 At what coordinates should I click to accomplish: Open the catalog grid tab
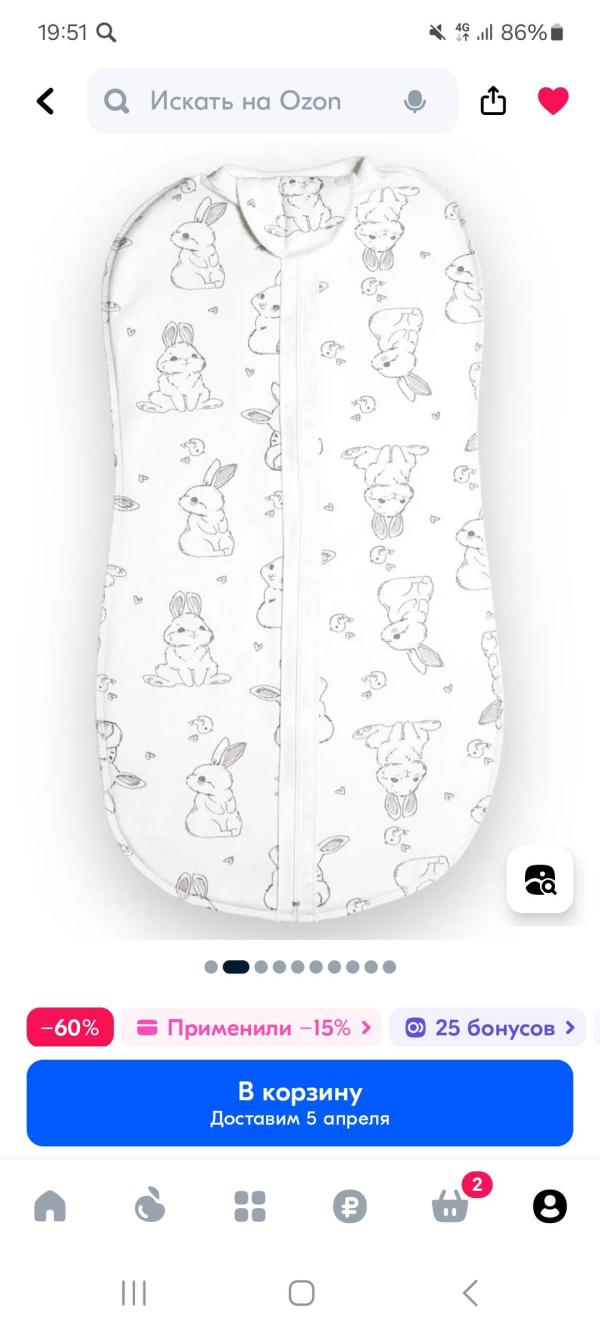tap(250, 1206)
